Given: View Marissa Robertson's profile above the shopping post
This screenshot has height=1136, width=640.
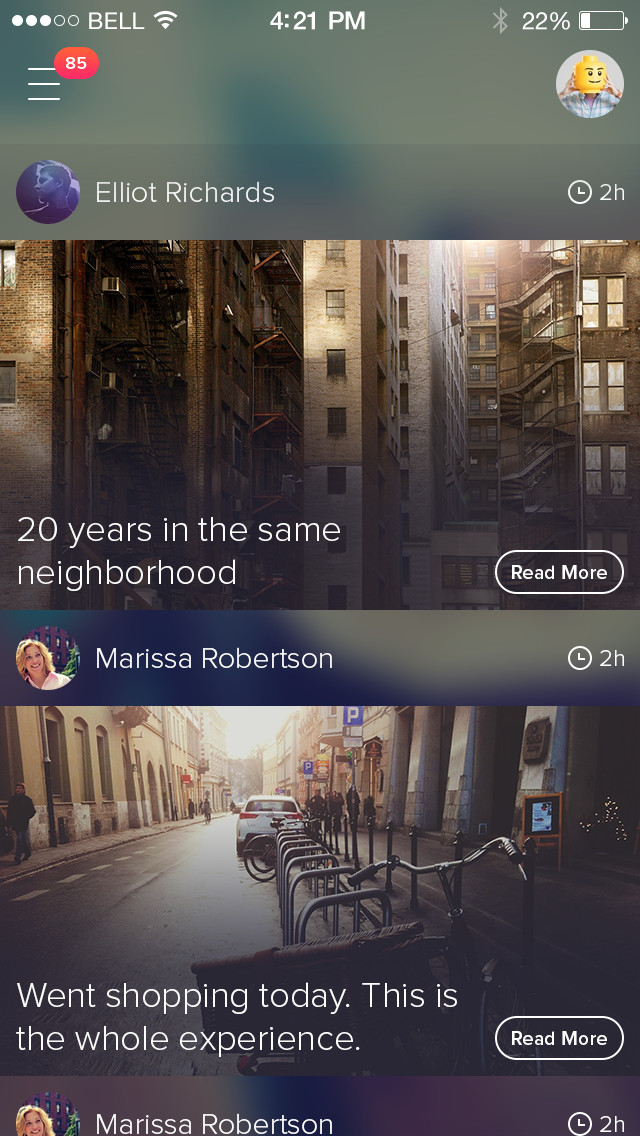Looking at the screenshot, I should (48, 658).
